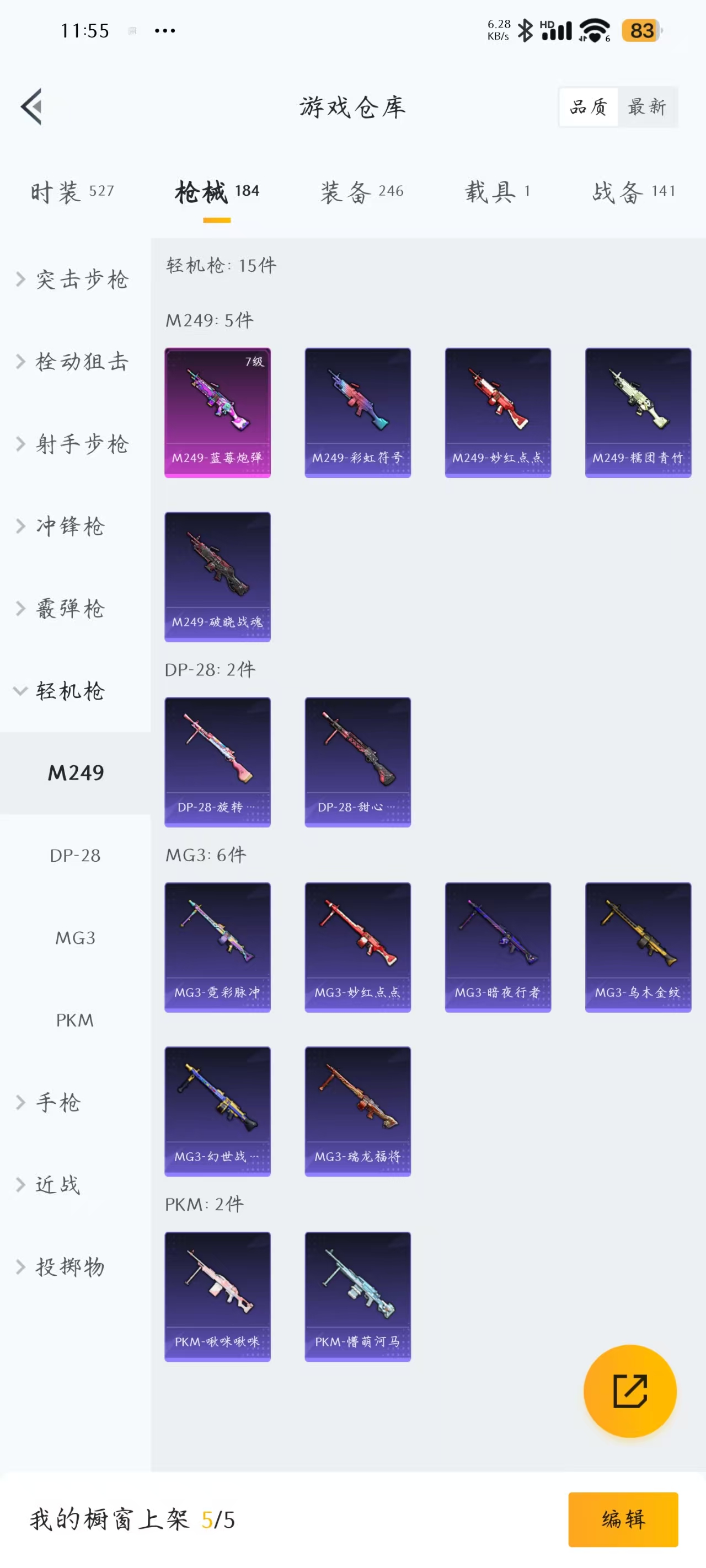Switch to the 时装 tab

72,192
